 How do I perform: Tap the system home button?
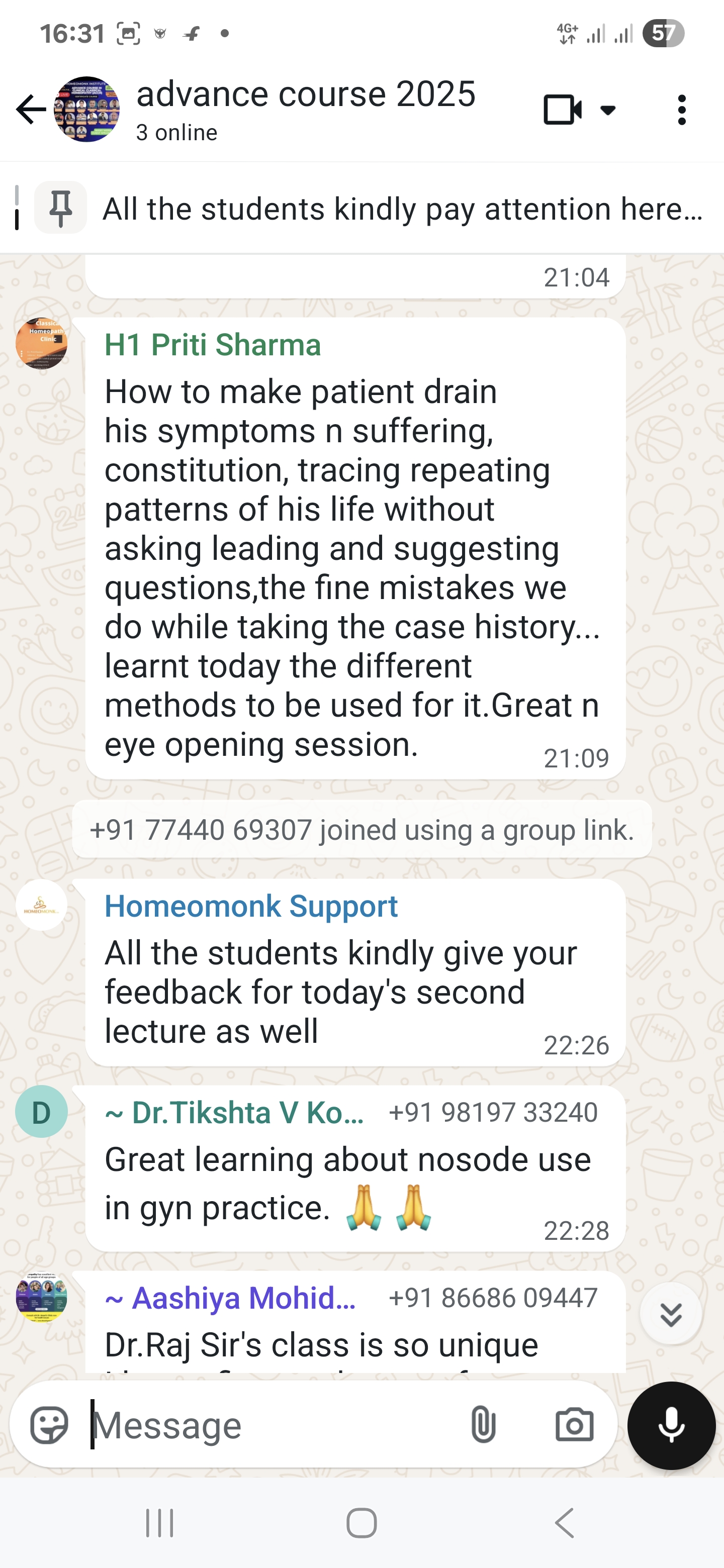click(x=361, y=1524)
